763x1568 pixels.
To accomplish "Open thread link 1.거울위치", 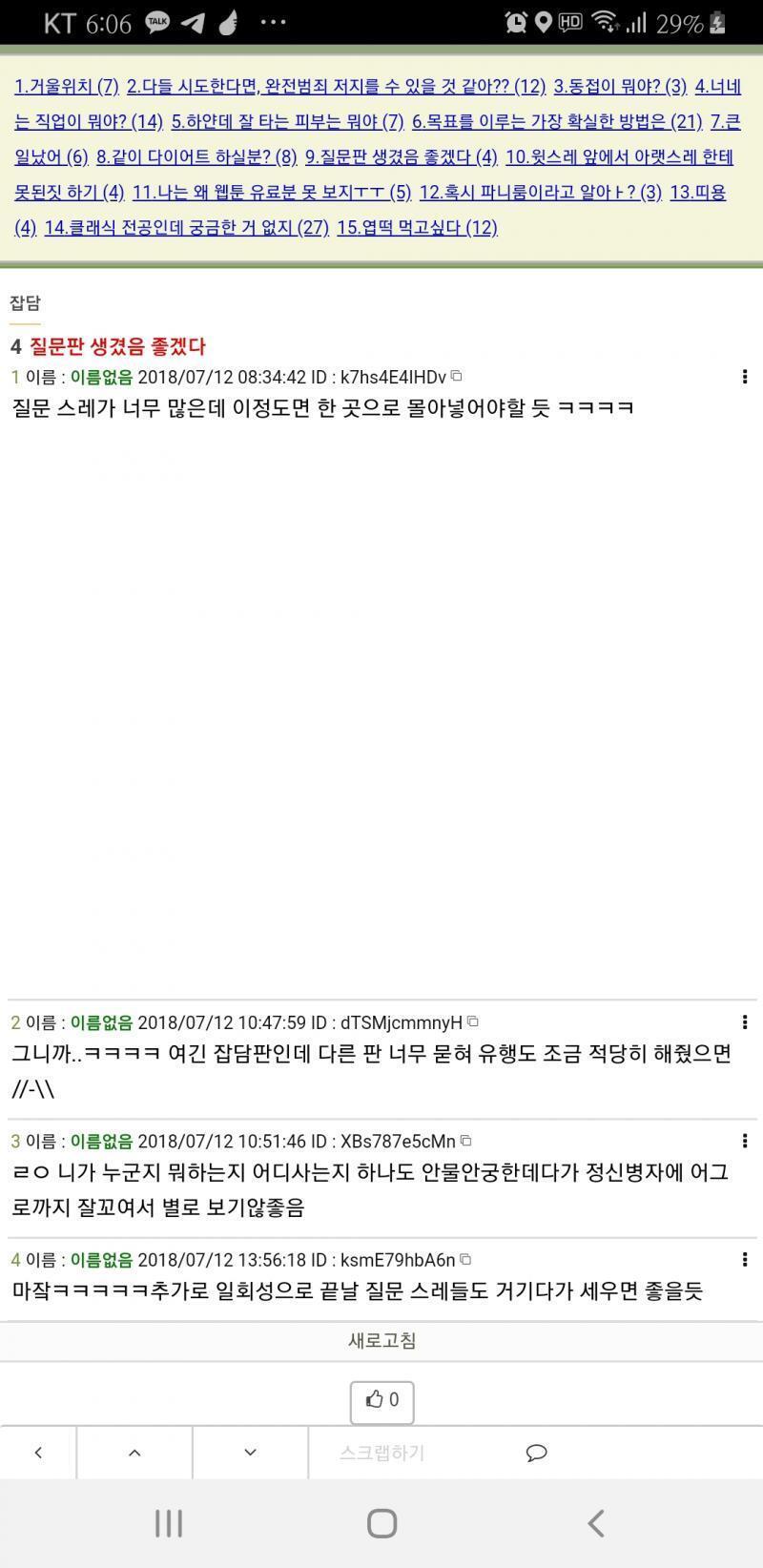I will pos(67,87).
